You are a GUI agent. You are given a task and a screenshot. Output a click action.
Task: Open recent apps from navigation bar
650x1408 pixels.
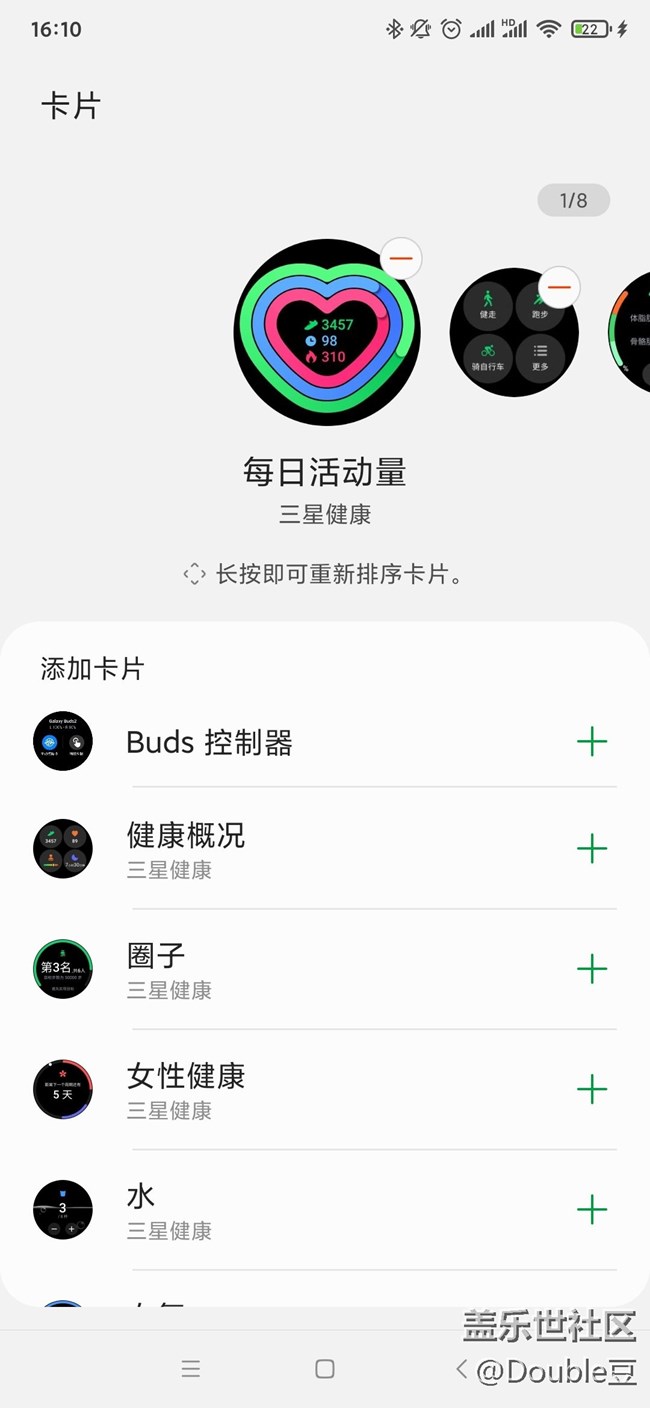191,1370
